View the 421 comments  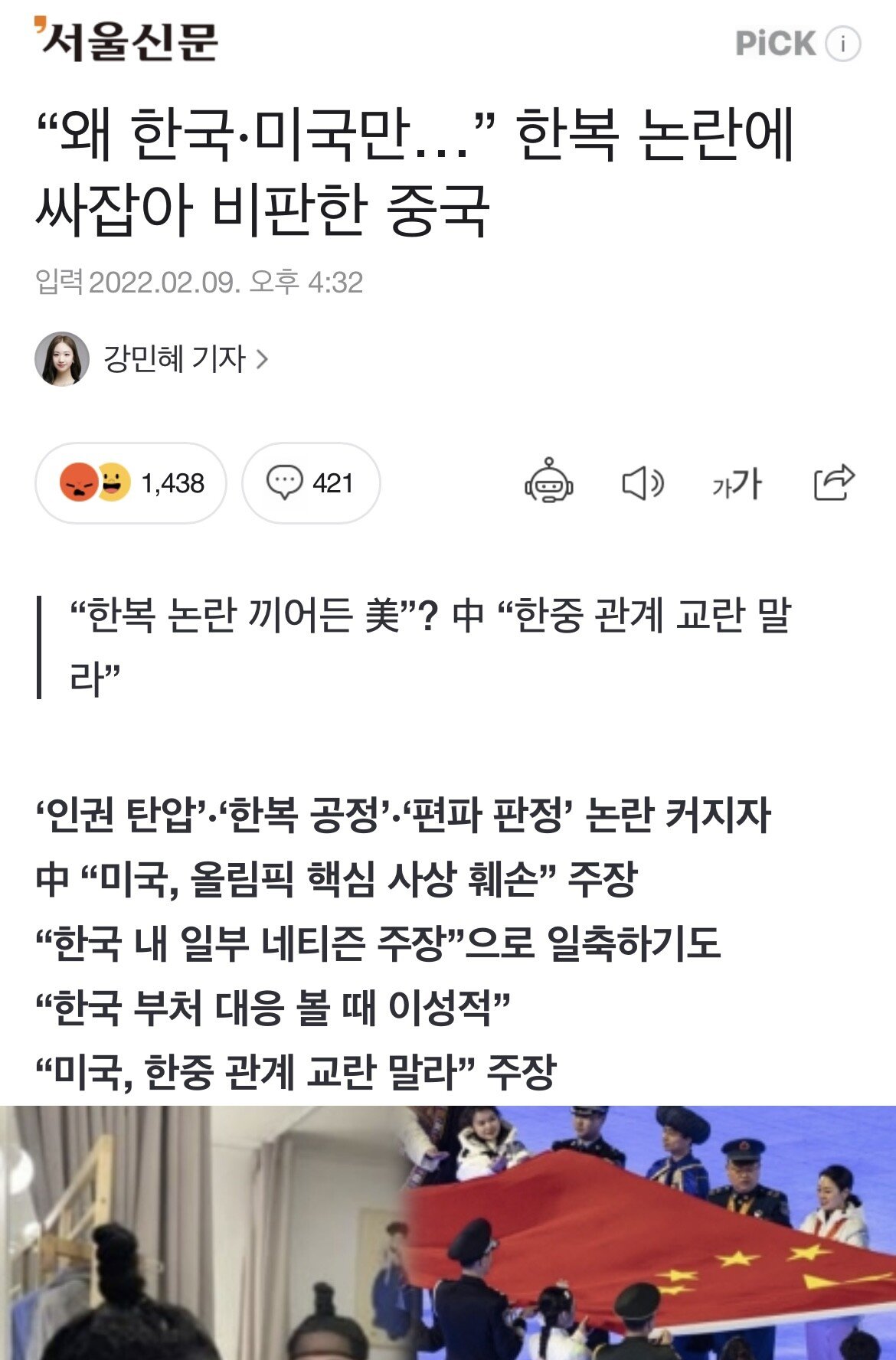point(311,483)
